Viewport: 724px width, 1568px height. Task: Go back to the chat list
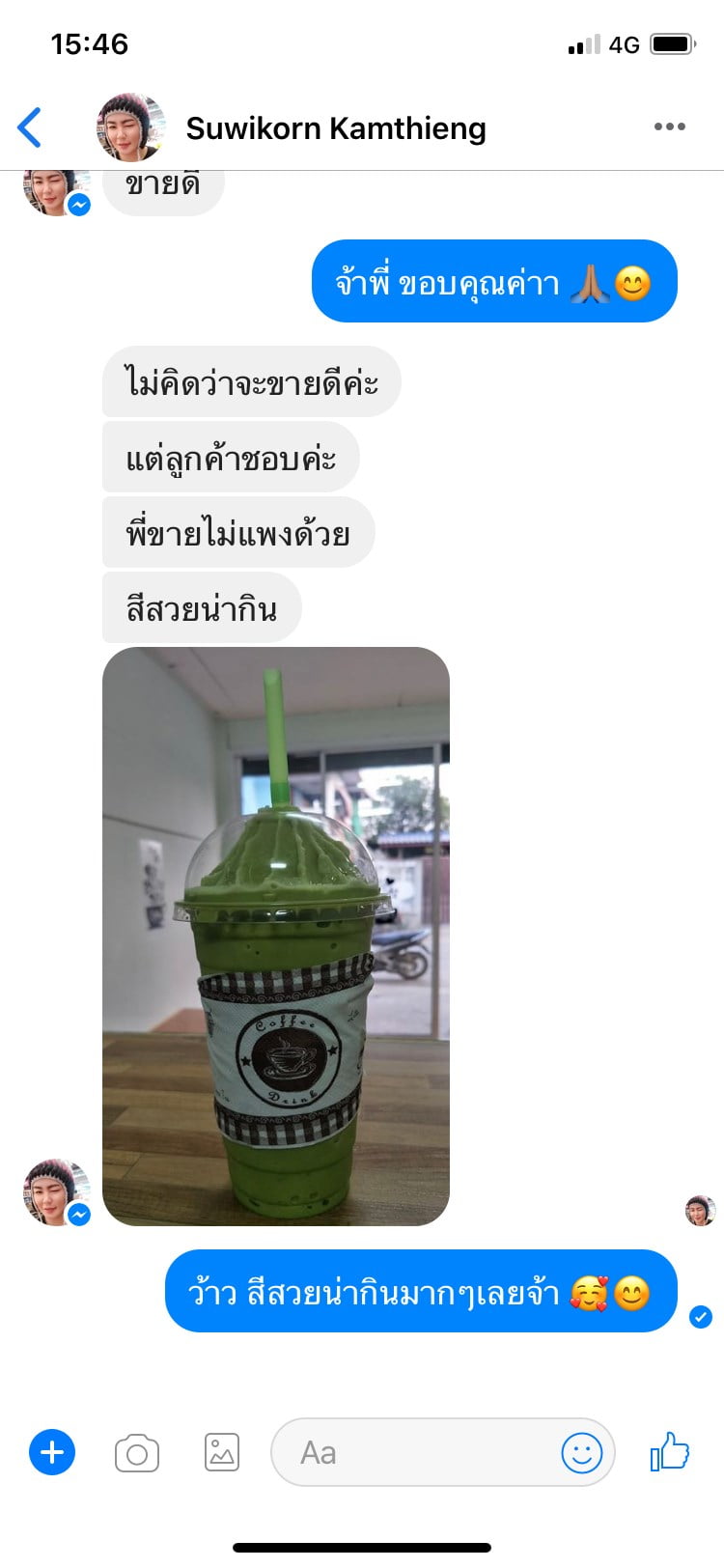[31, 127]
